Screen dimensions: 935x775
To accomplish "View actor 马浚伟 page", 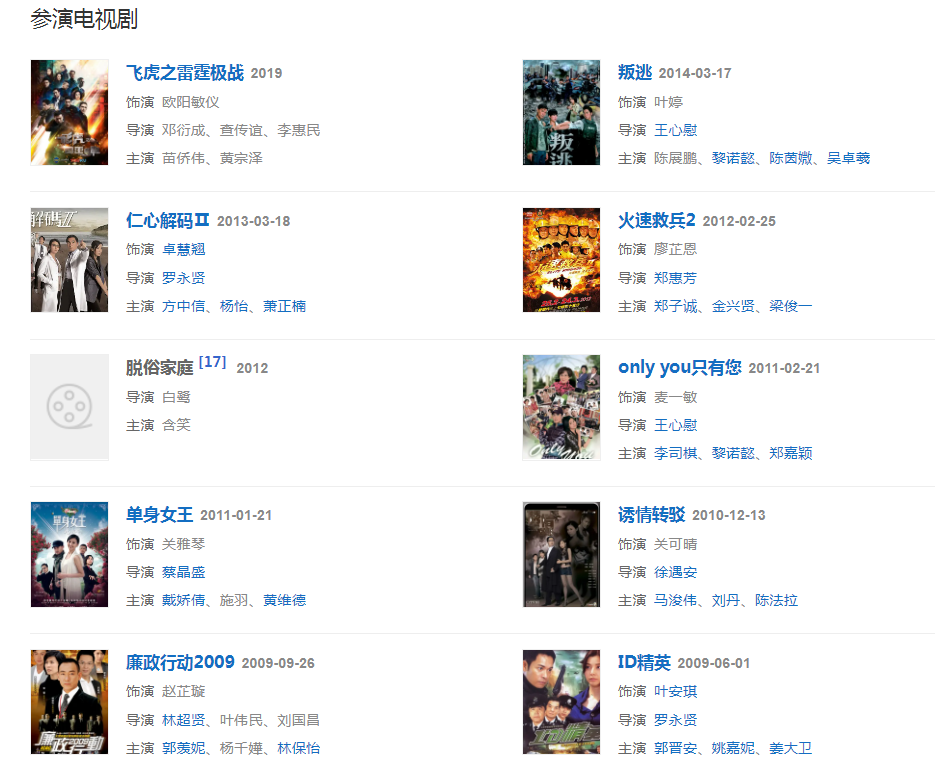I will coord(675,600).
